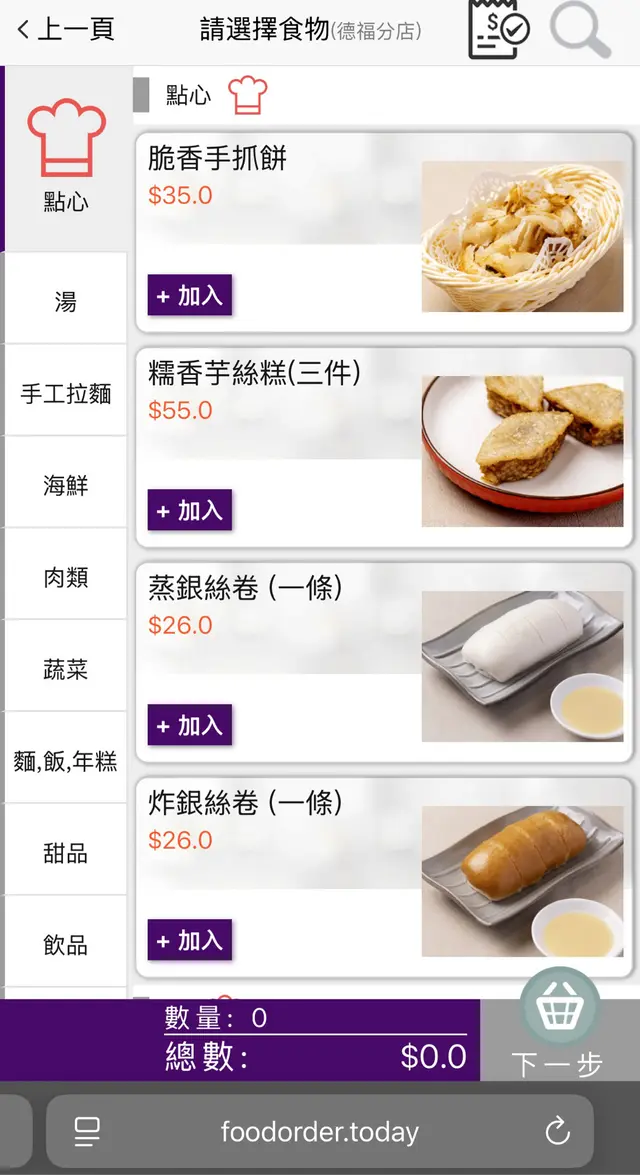Open the order receipt icon
Screen dimensions: 640x1175
pyautogui.click(x=499, y=30)
